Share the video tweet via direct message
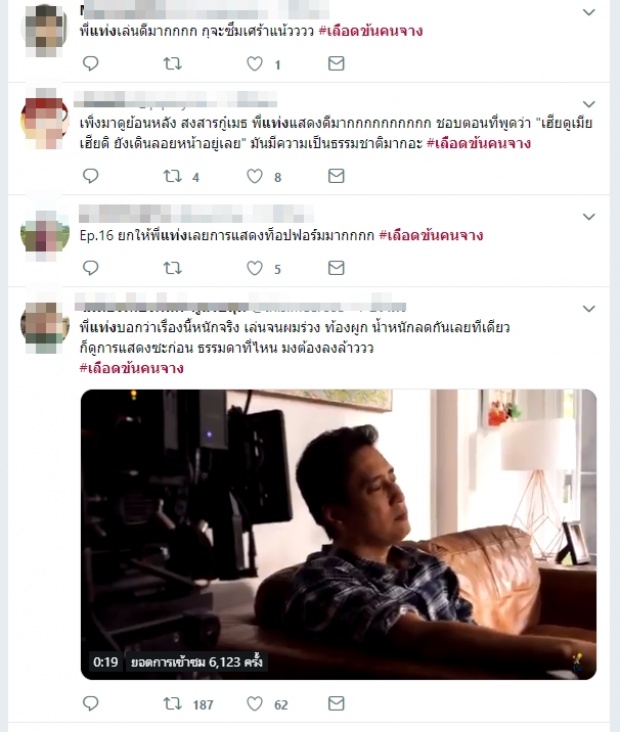Screen dimensions: 620x732 (x=336, y=704)
